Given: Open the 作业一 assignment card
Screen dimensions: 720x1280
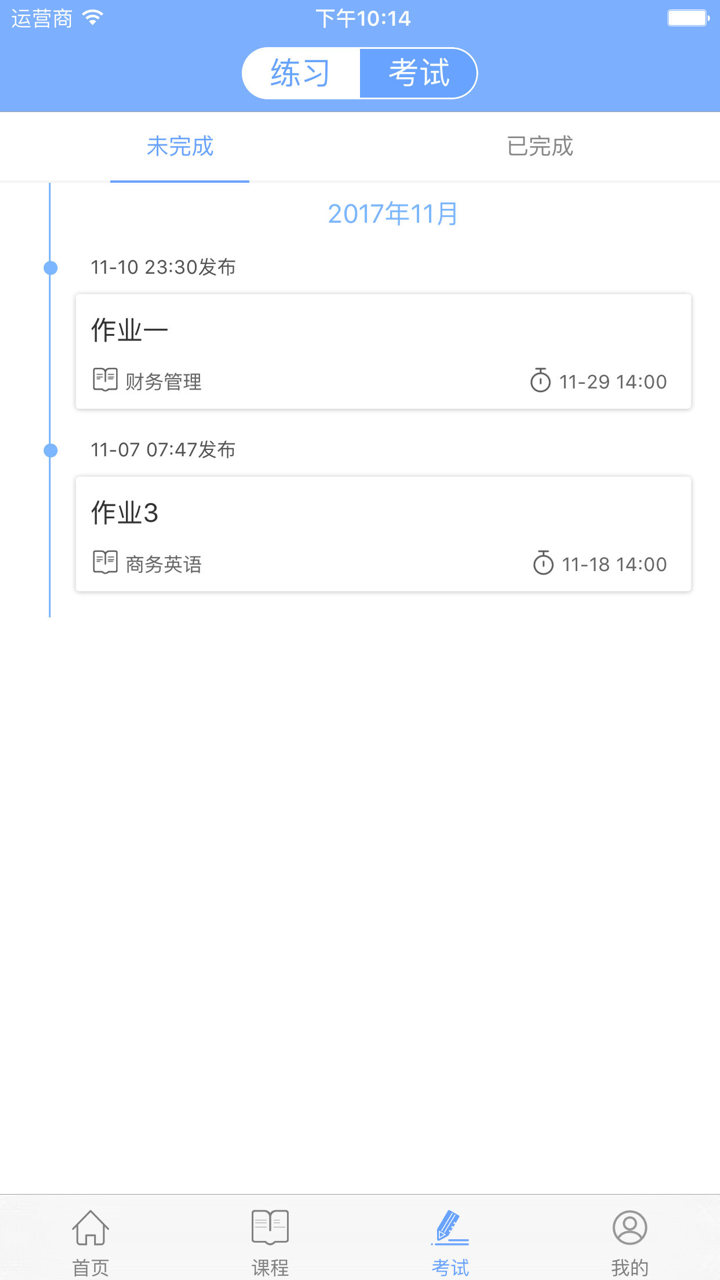Looking at the screenshot, I should pyautogui.click(x=383, y=351).
